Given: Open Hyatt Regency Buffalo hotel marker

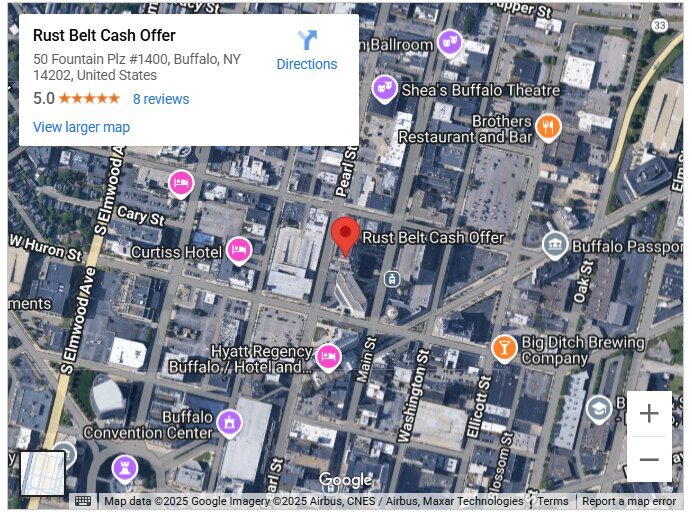Looking at the screenshot, I should 328,356.
